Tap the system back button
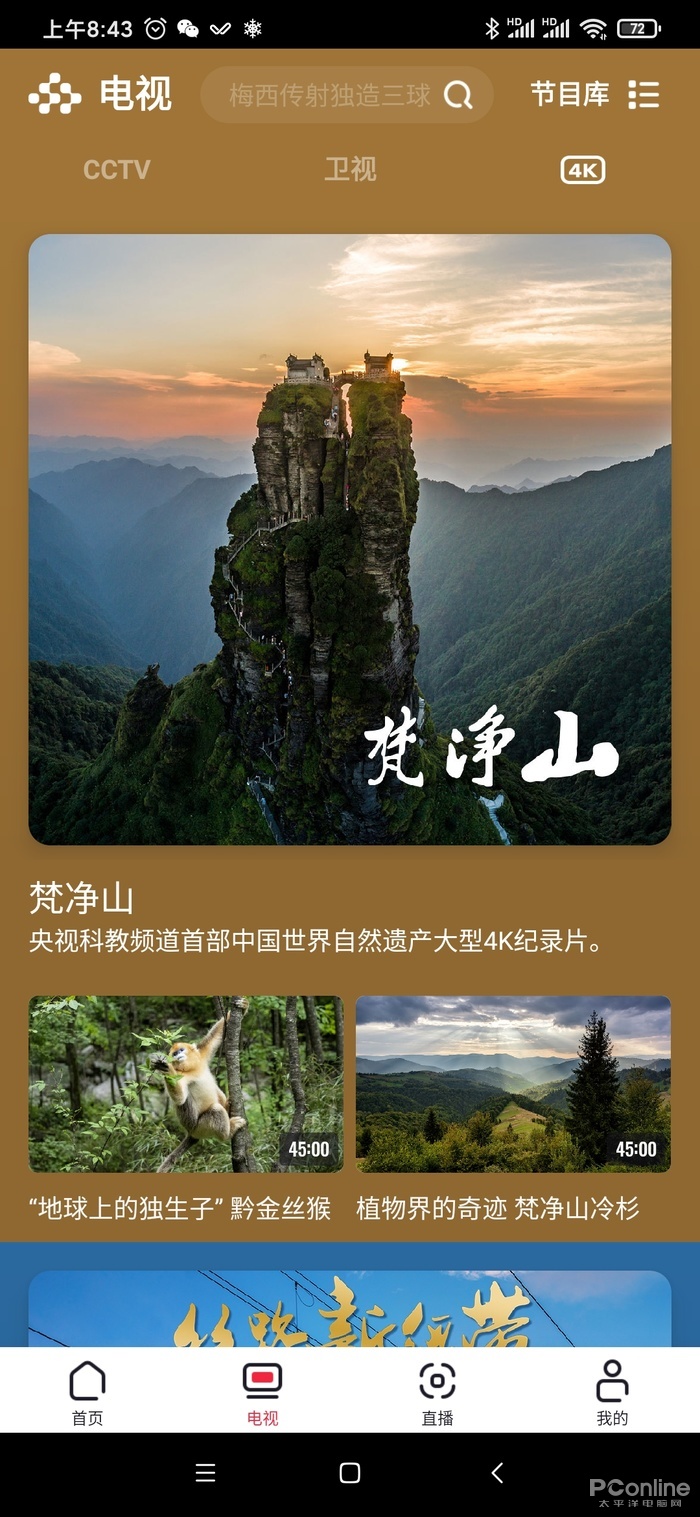700x1517 pixels. click(497, 1472)
